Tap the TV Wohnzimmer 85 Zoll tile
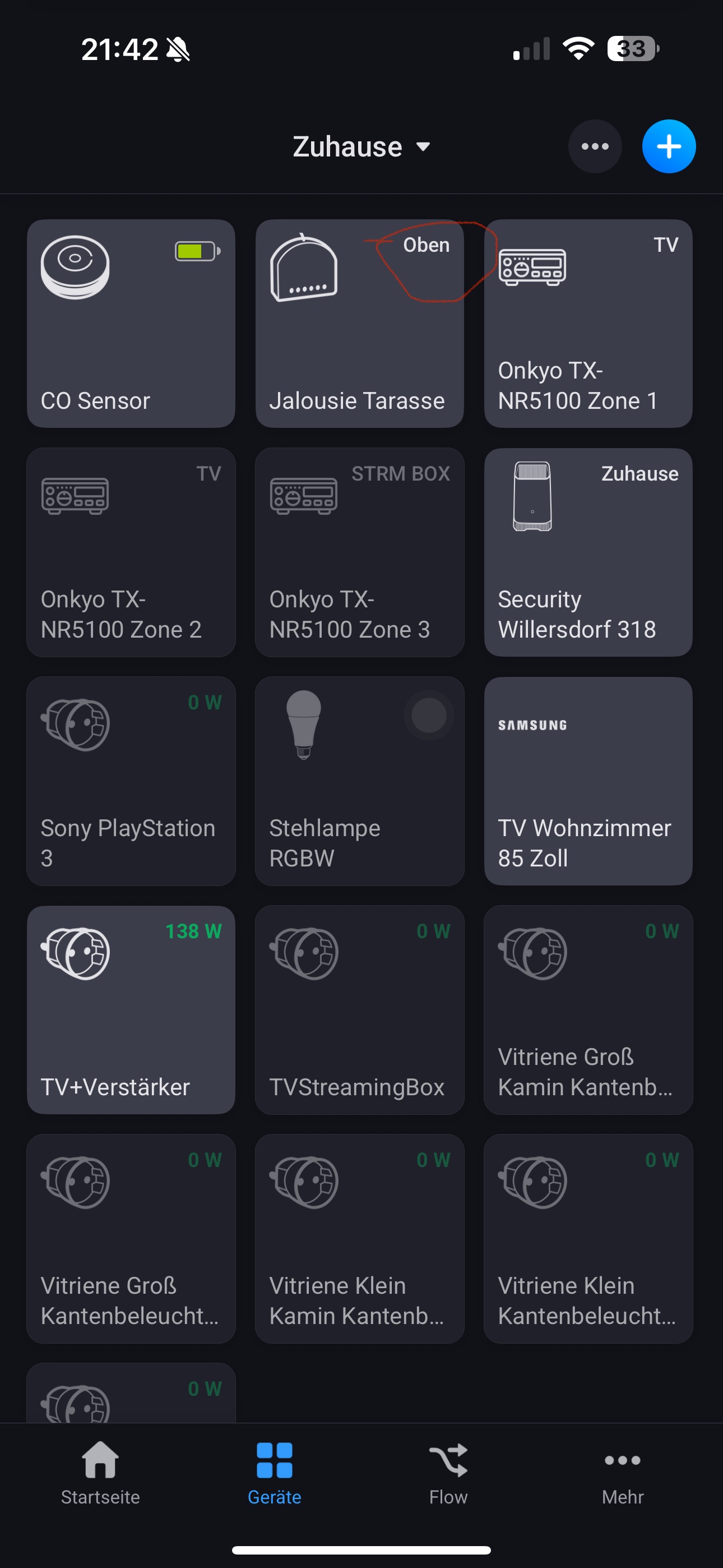 588,781
